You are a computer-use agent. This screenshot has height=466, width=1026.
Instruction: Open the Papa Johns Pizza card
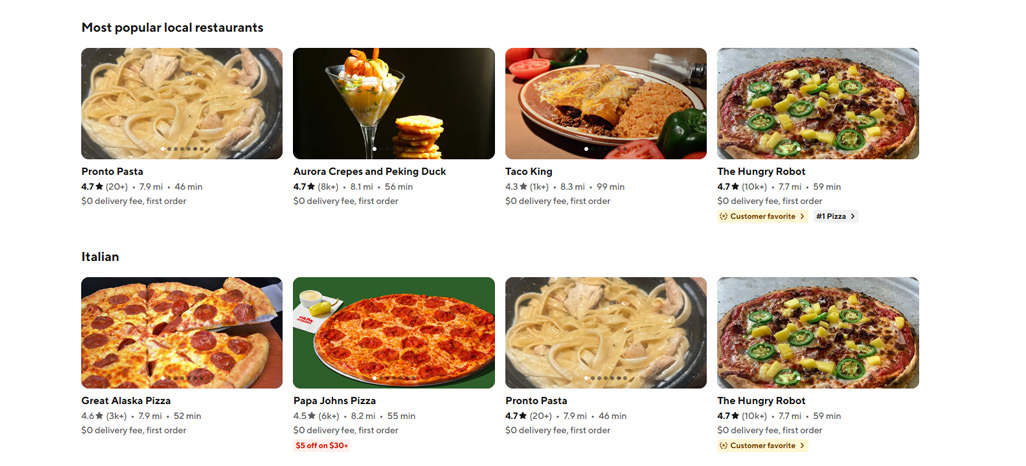point(393,333)
